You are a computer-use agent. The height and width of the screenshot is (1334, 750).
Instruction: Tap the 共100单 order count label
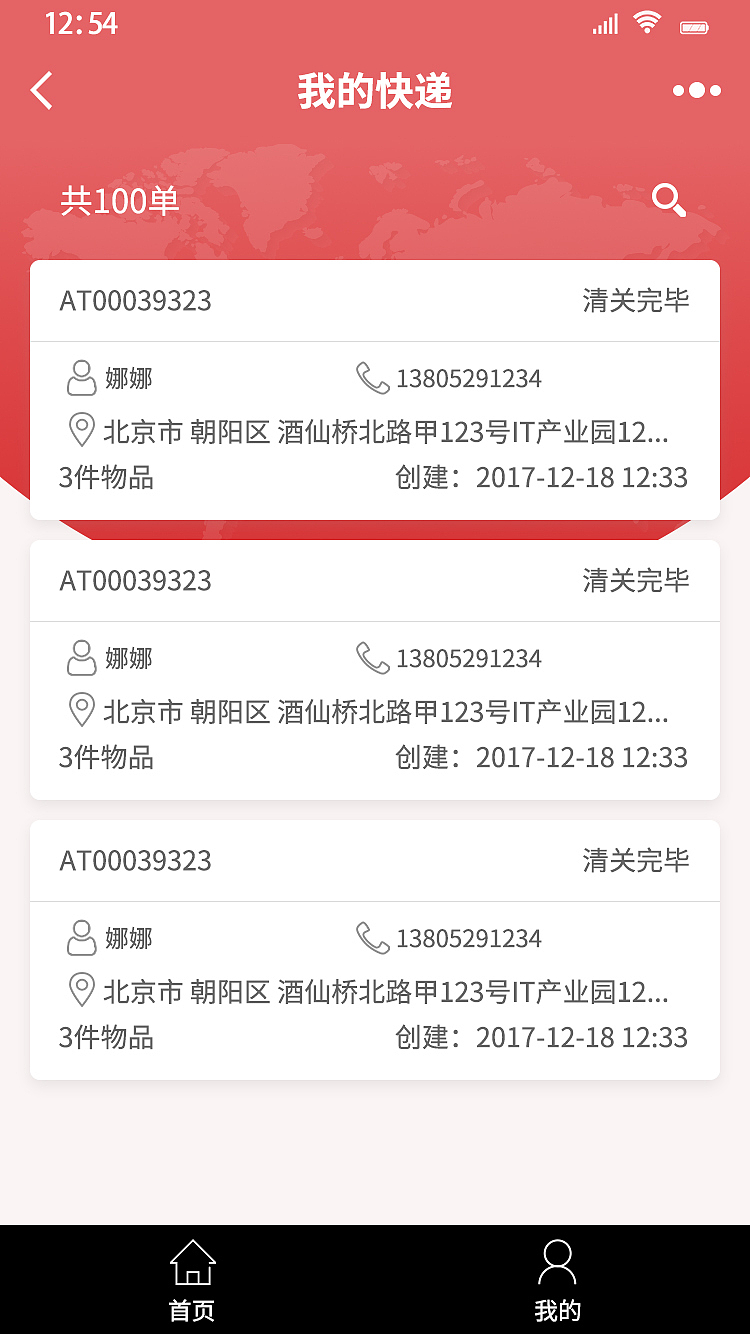[x=119, y=200]
